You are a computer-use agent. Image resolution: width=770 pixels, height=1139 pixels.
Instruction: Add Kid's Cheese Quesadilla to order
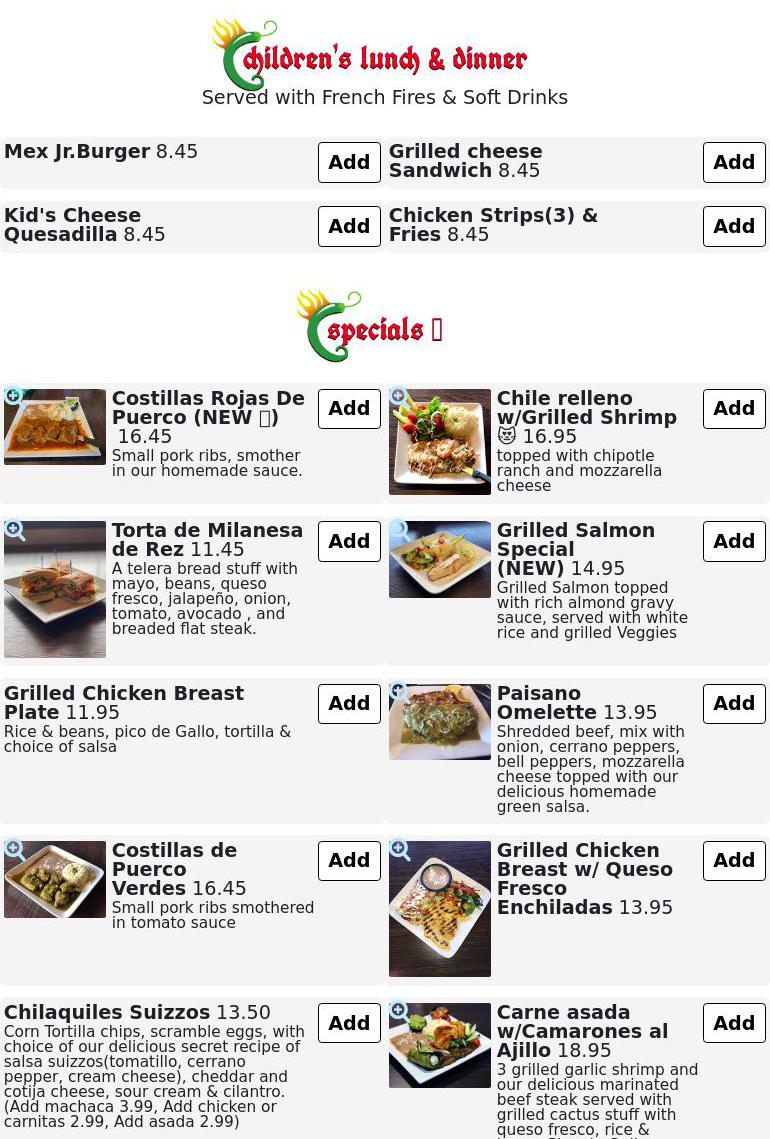click(349, 226)
